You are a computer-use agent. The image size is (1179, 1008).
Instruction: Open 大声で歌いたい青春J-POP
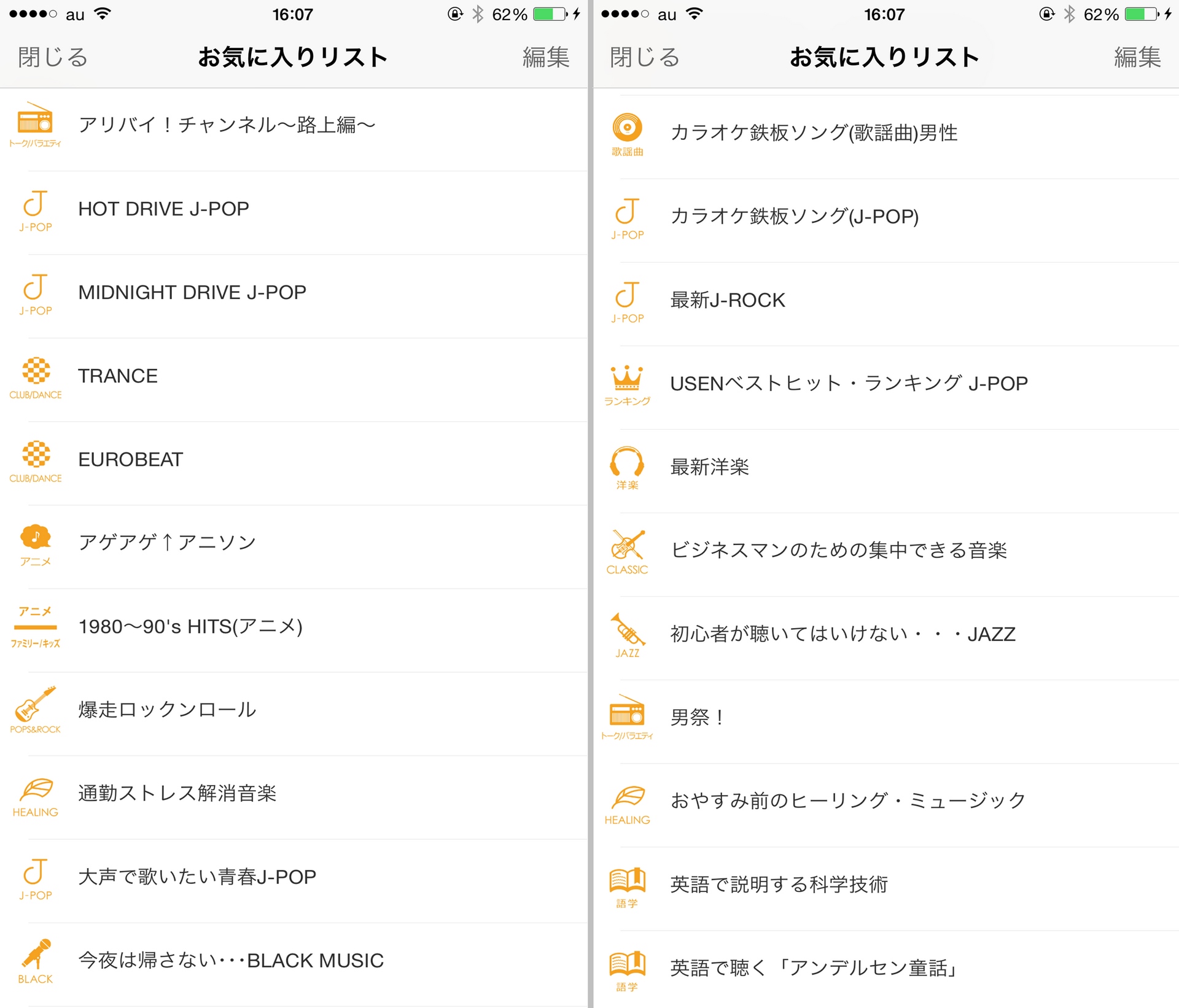[294, 880]
